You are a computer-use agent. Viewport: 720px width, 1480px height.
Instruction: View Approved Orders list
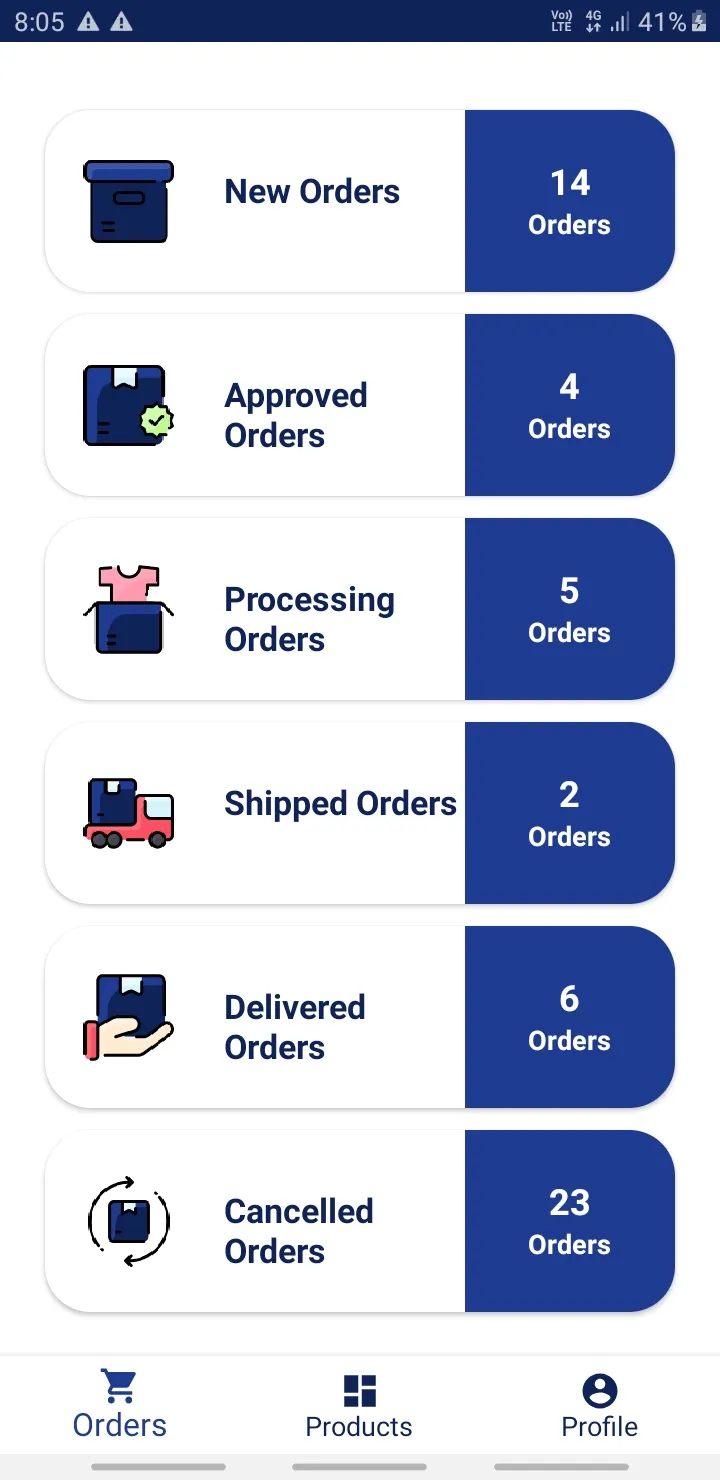pos(360,405)
